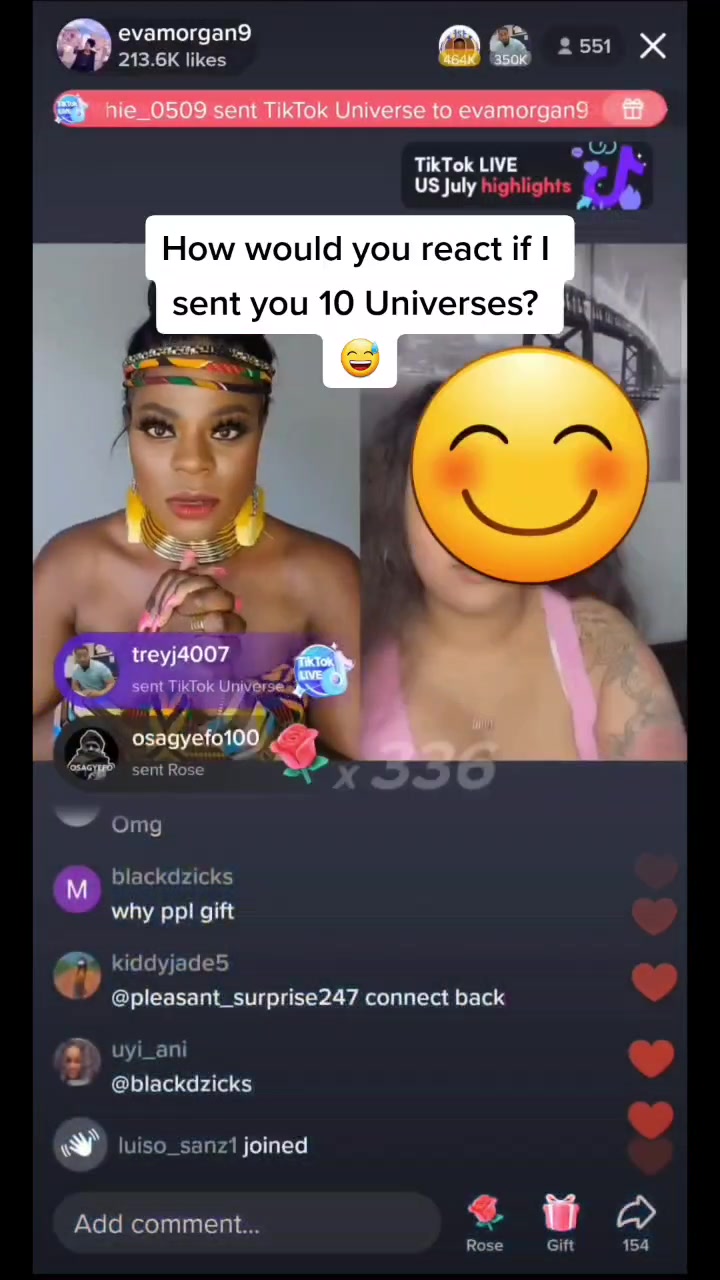Open evamorgan9's host profile
This screenshot has width=720, height=1280.
click(155, 46)
